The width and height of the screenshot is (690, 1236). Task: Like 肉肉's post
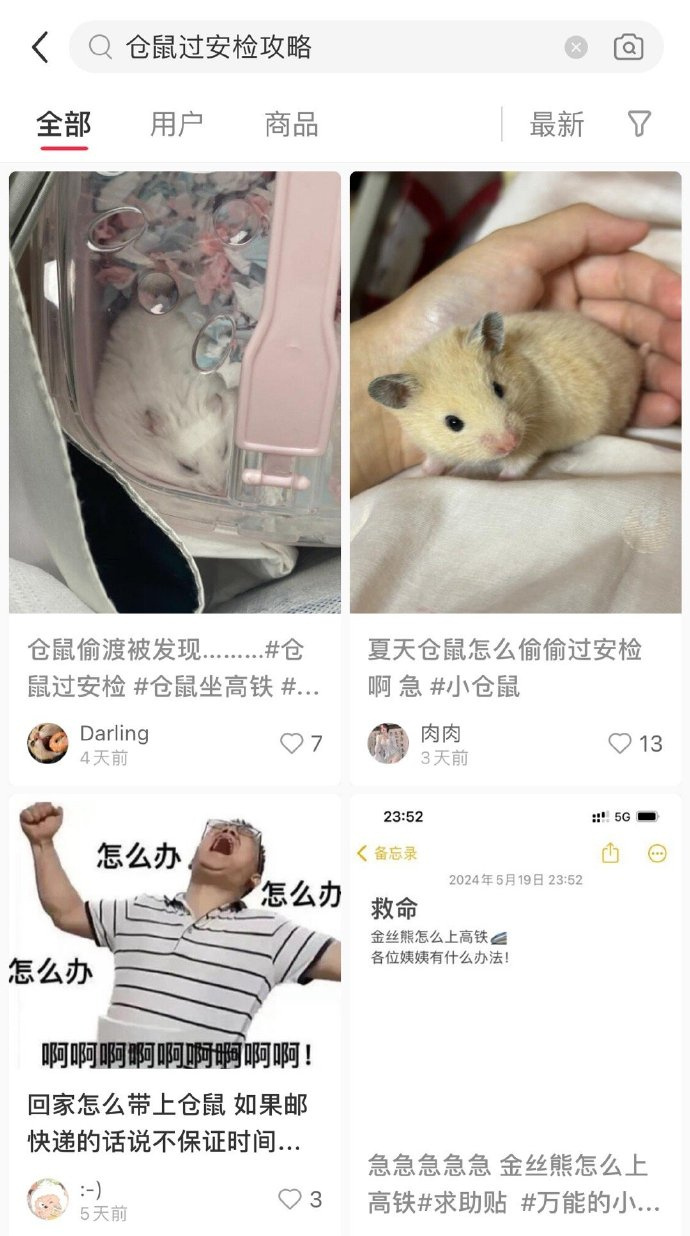click(635, 744)
